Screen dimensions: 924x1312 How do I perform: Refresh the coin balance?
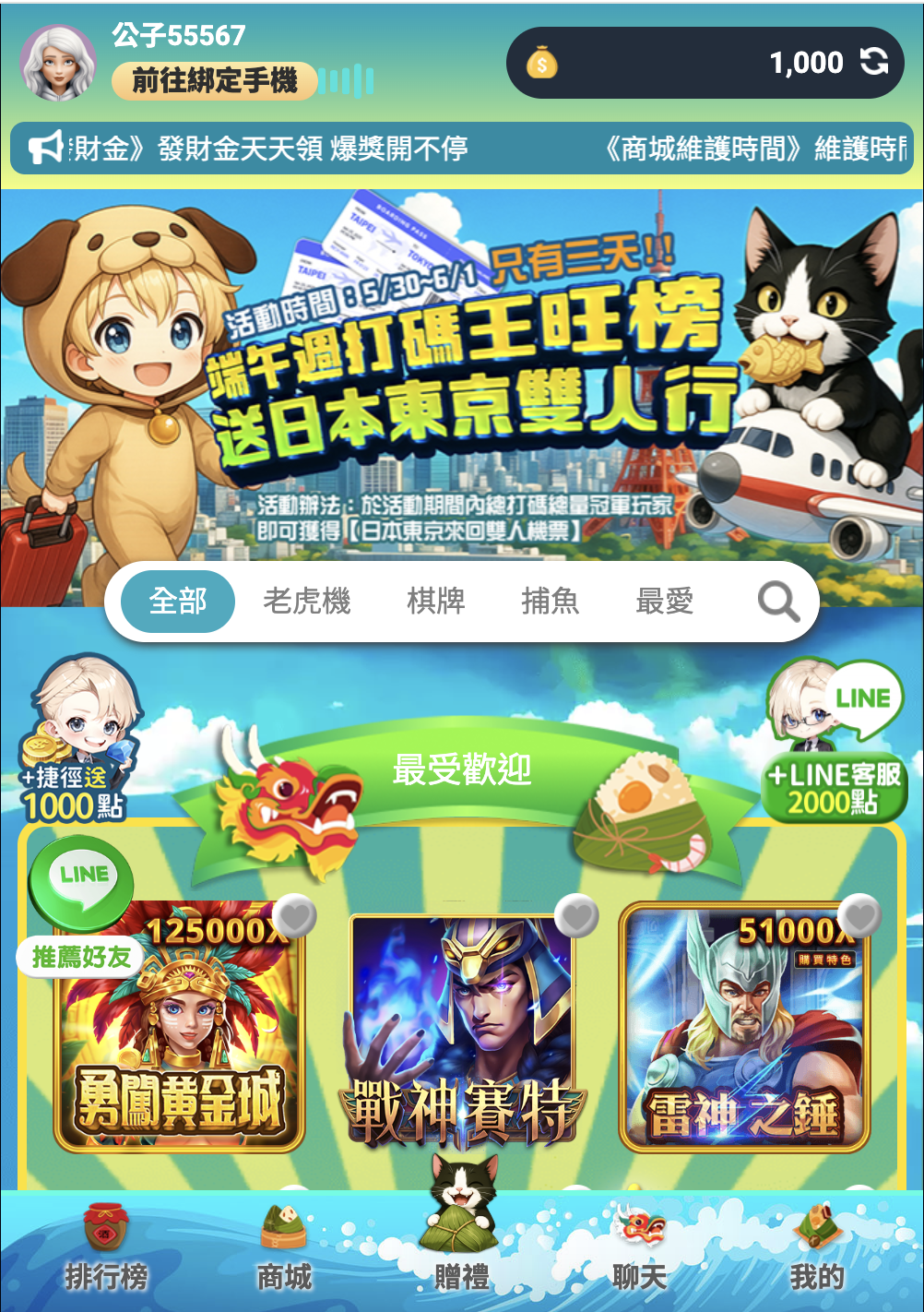pos(873,62)
